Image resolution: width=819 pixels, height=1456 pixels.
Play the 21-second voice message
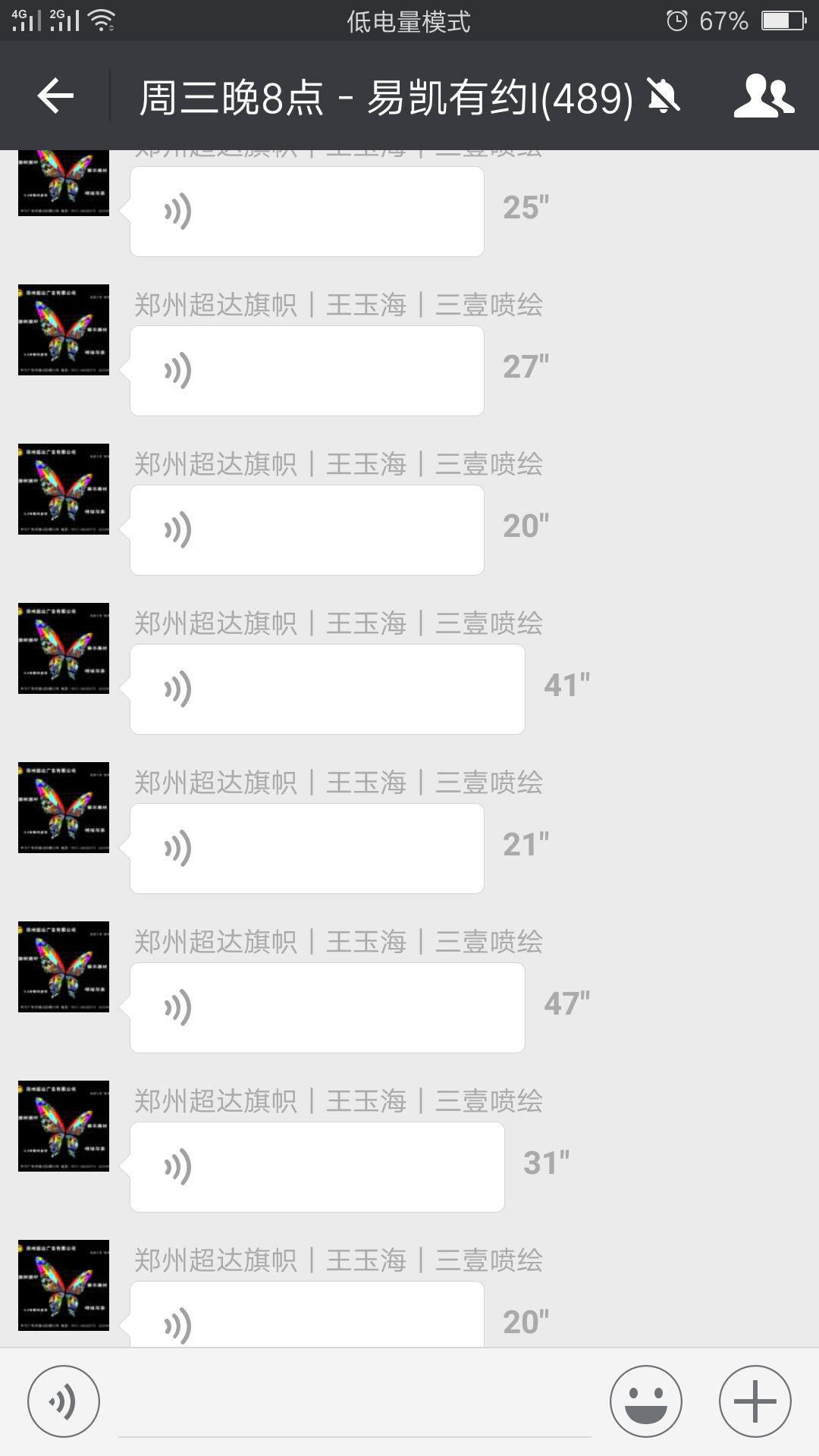click(306, 849)
